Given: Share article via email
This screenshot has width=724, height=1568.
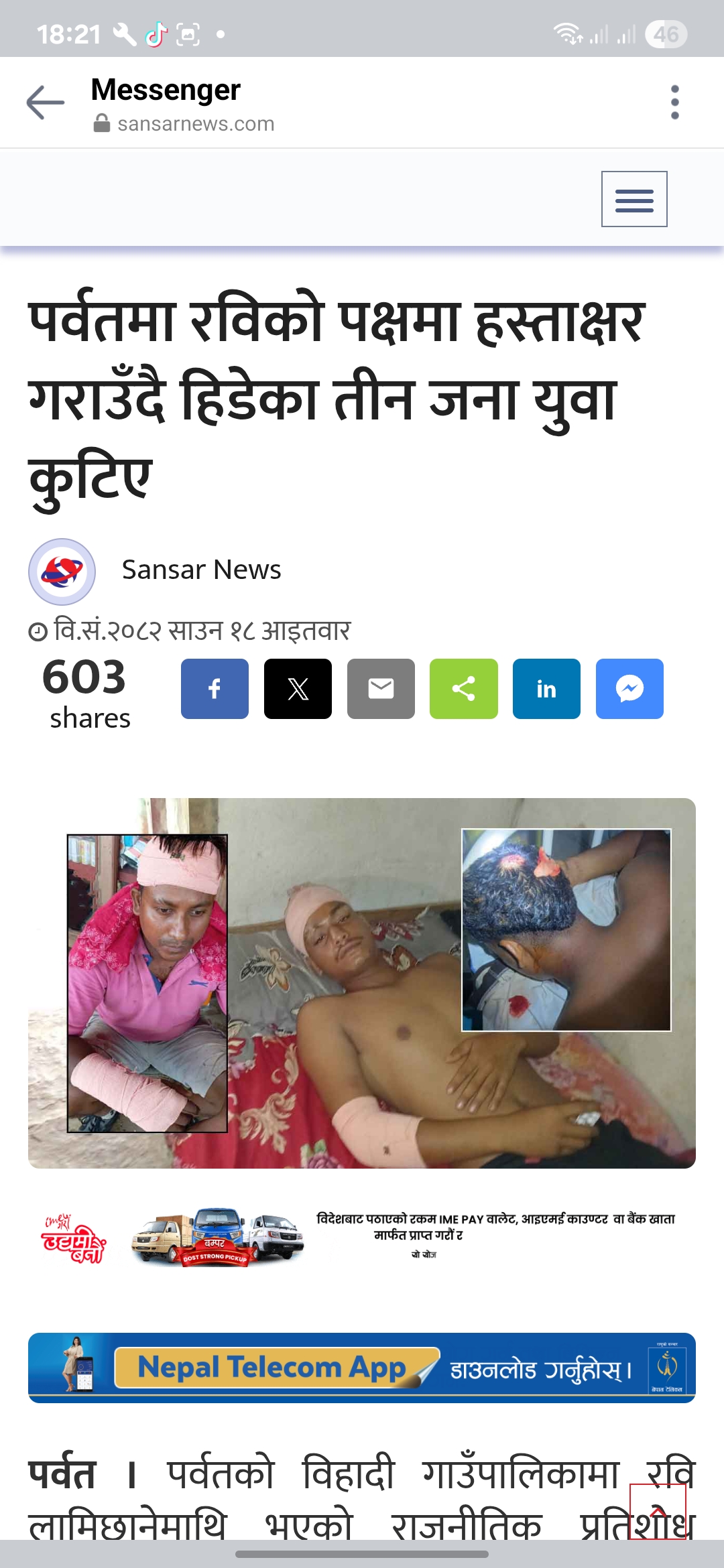Looking at the screenshot, I should pos(381,689).
